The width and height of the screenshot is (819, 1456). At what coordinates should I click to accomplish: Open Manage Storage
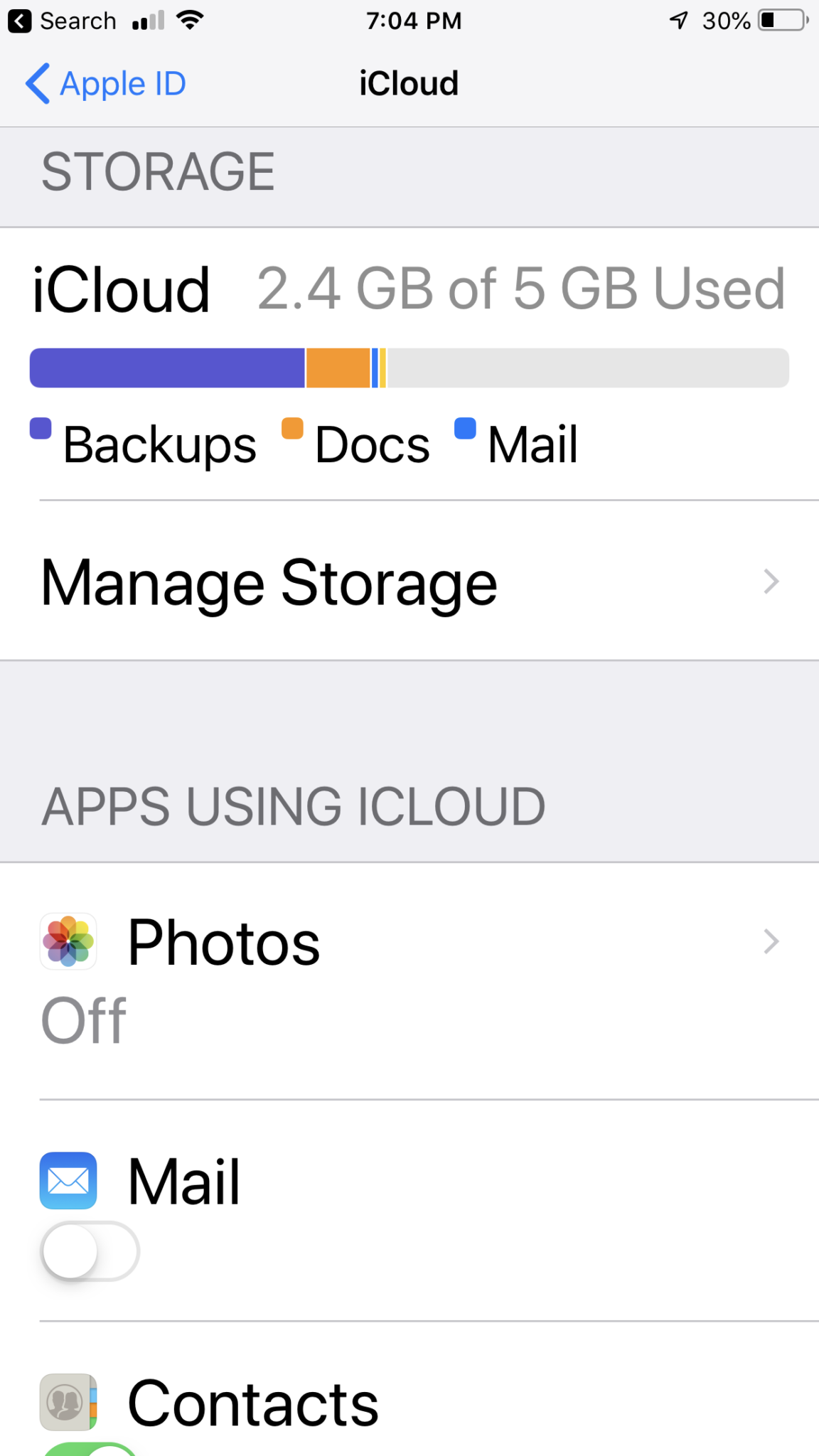click(x=409, y=581)
